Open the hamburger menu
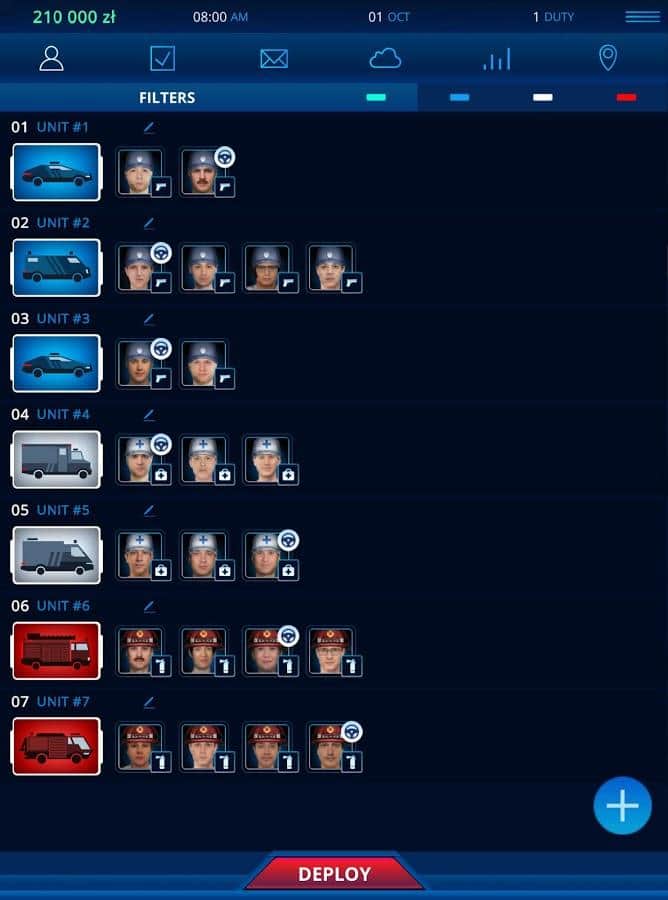The height and width of the screenshot is (900, 668). [x=642, y=17]
